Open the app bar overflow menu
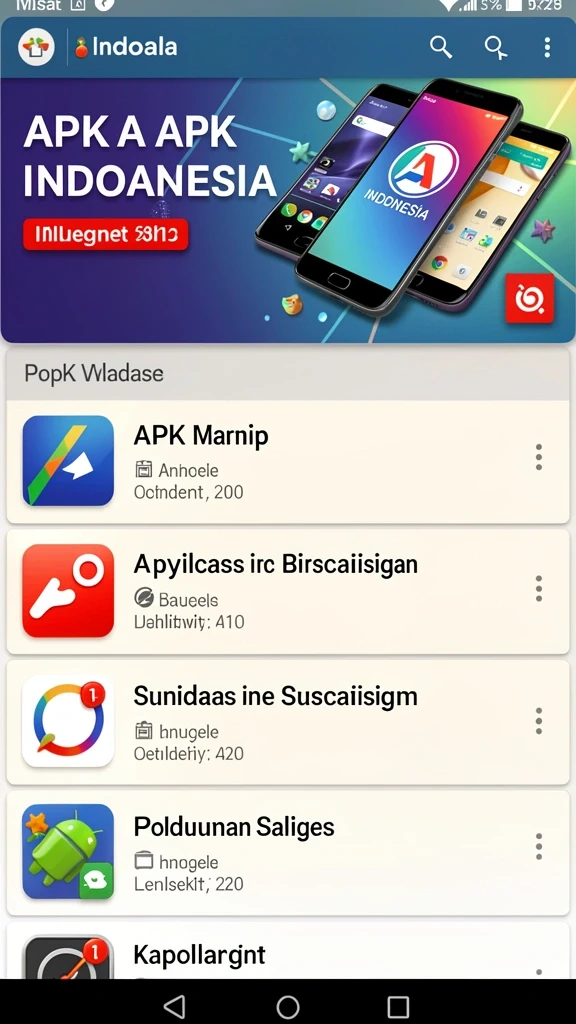576x1024 pixels. (x=547, y=48)
